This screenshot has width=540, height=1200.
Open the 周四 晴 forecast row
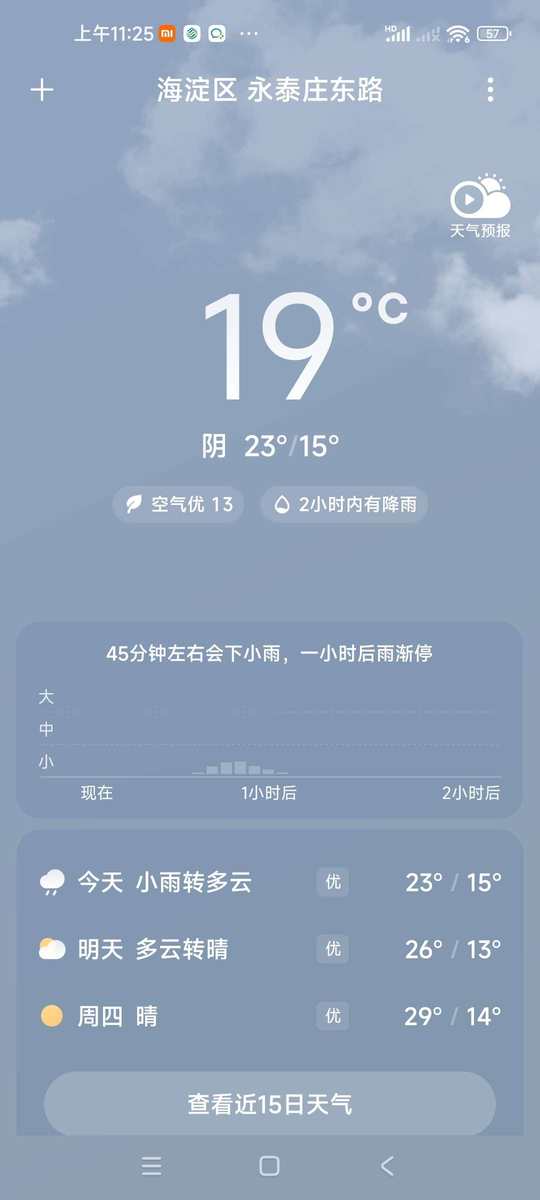tap(270, 1017)
